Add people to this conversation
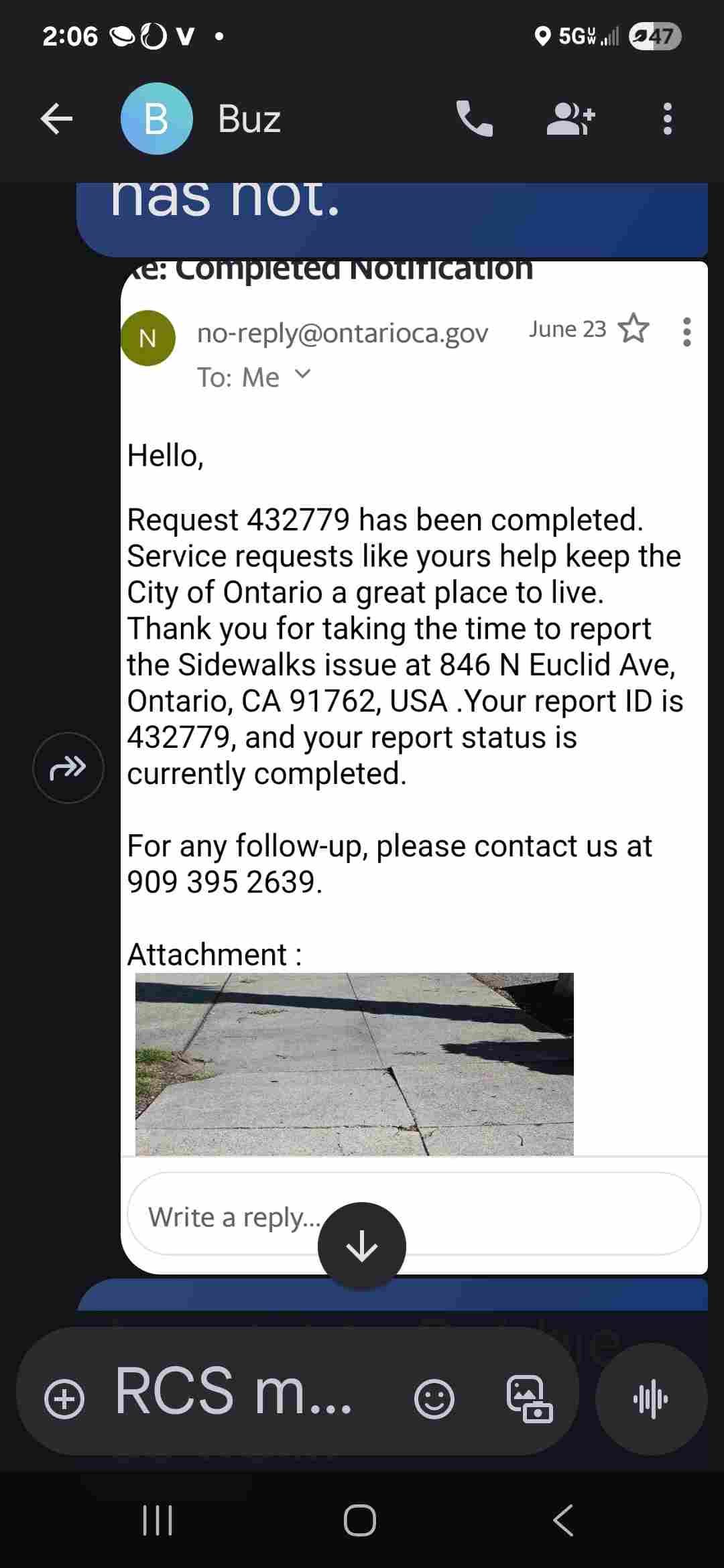The height and width of the screenshot is (1568, 724). pos(570,119)
